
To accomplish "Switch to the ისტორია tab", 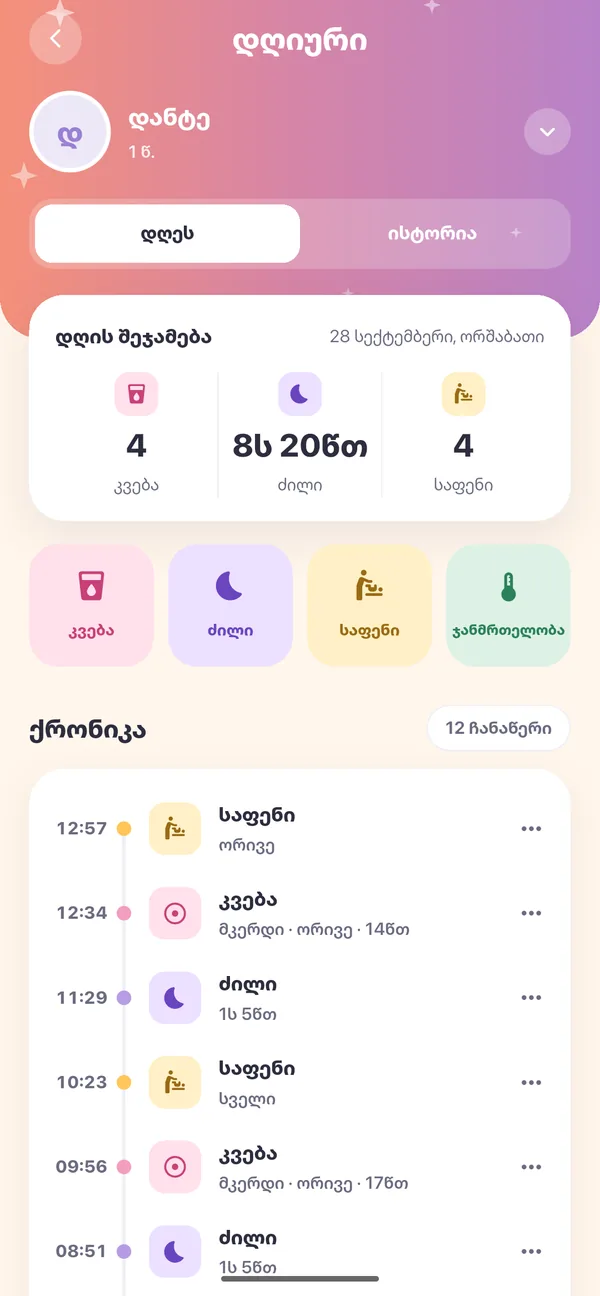I will [433, 234].
